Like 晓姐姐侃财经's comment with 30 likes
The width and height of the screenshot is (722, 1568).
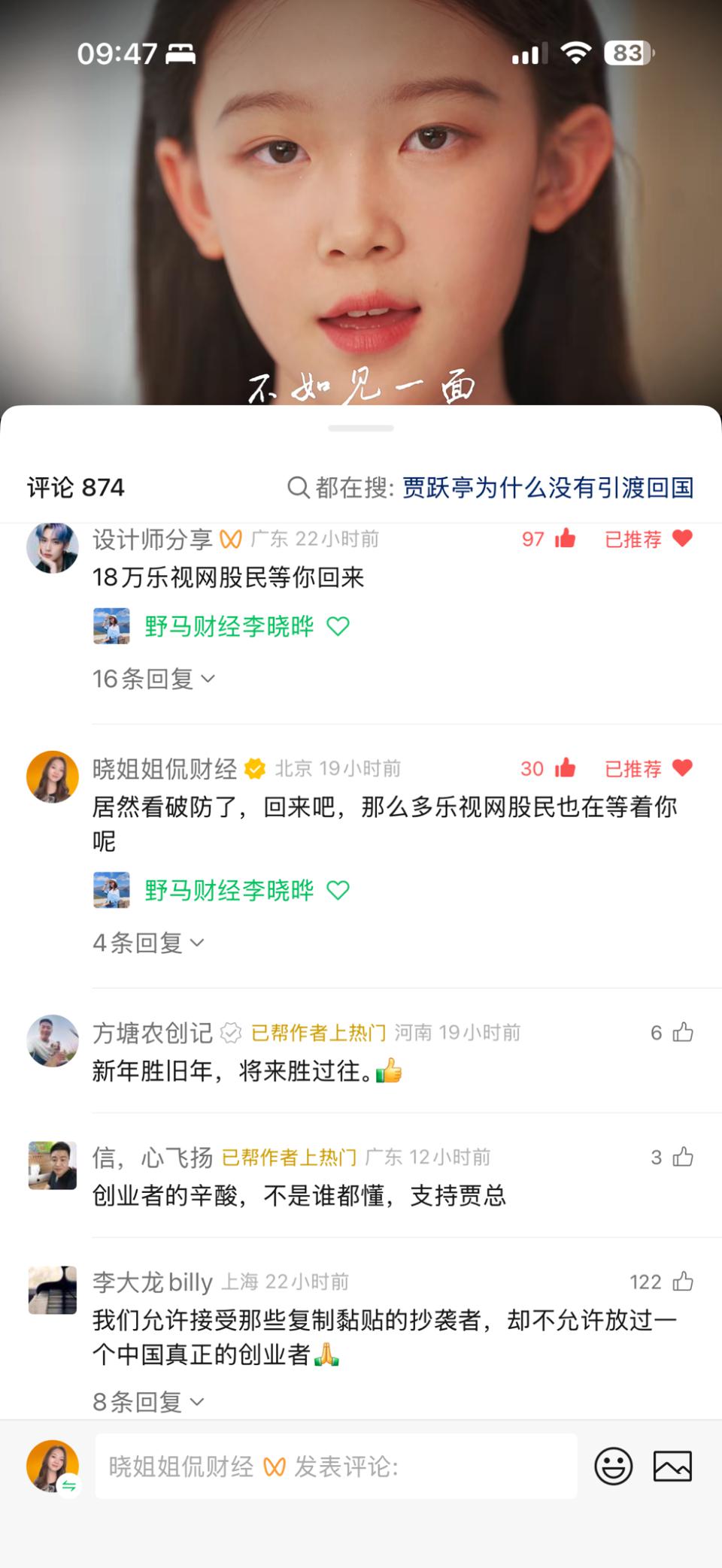(x=565, y=768)
